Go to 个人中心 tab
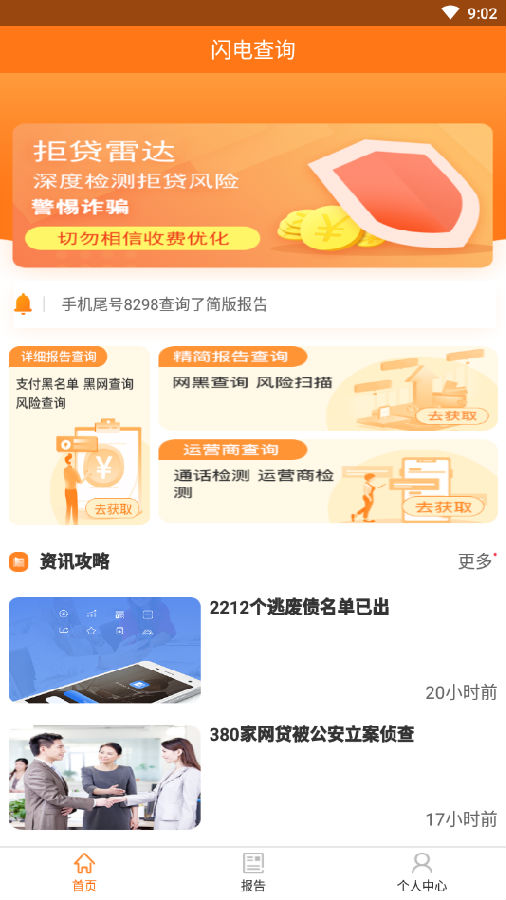Viewport: 506px width, 900px height. click(x=422, y=872)
